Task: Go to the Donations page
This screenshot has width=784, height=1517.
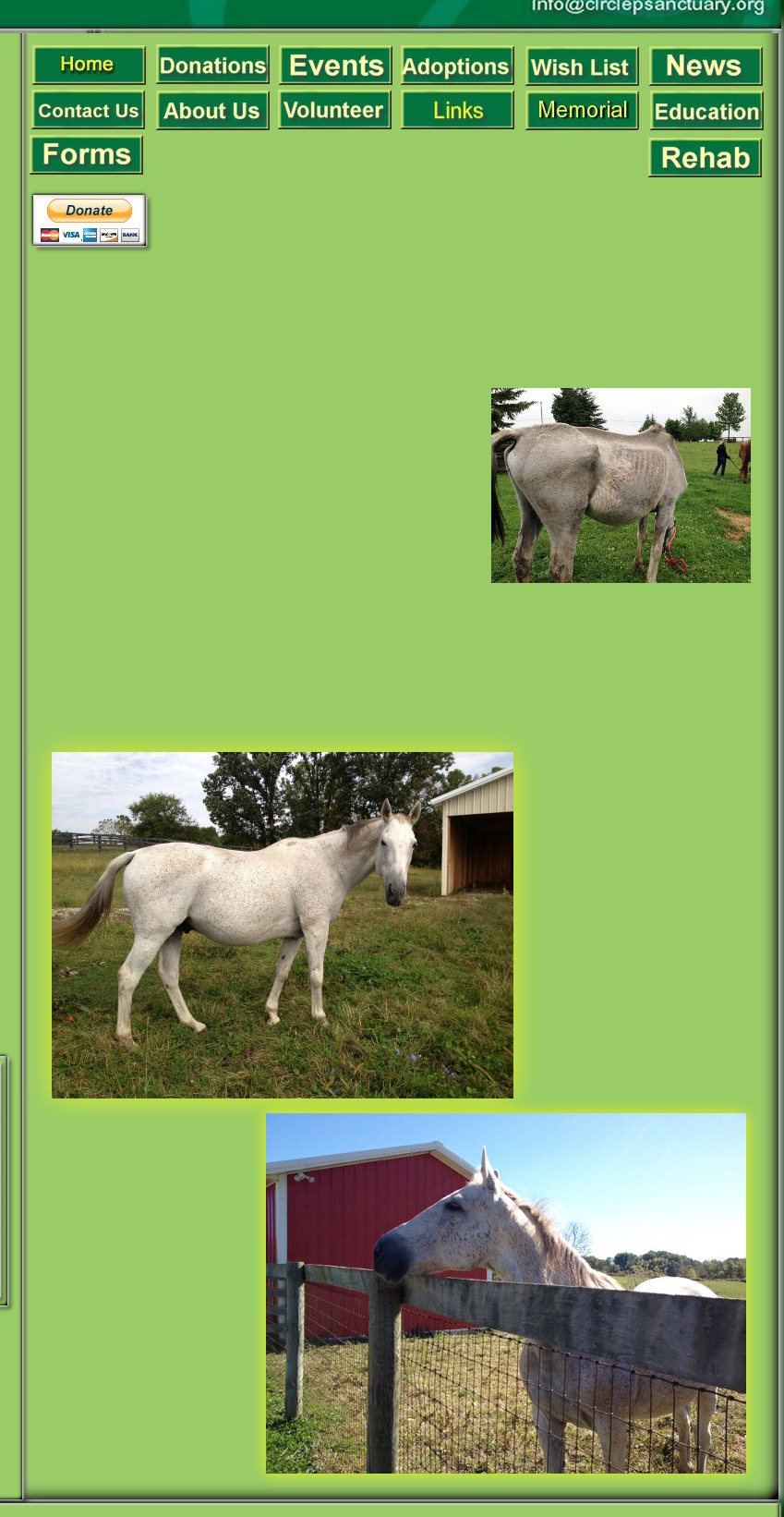Action: (212, 66)
